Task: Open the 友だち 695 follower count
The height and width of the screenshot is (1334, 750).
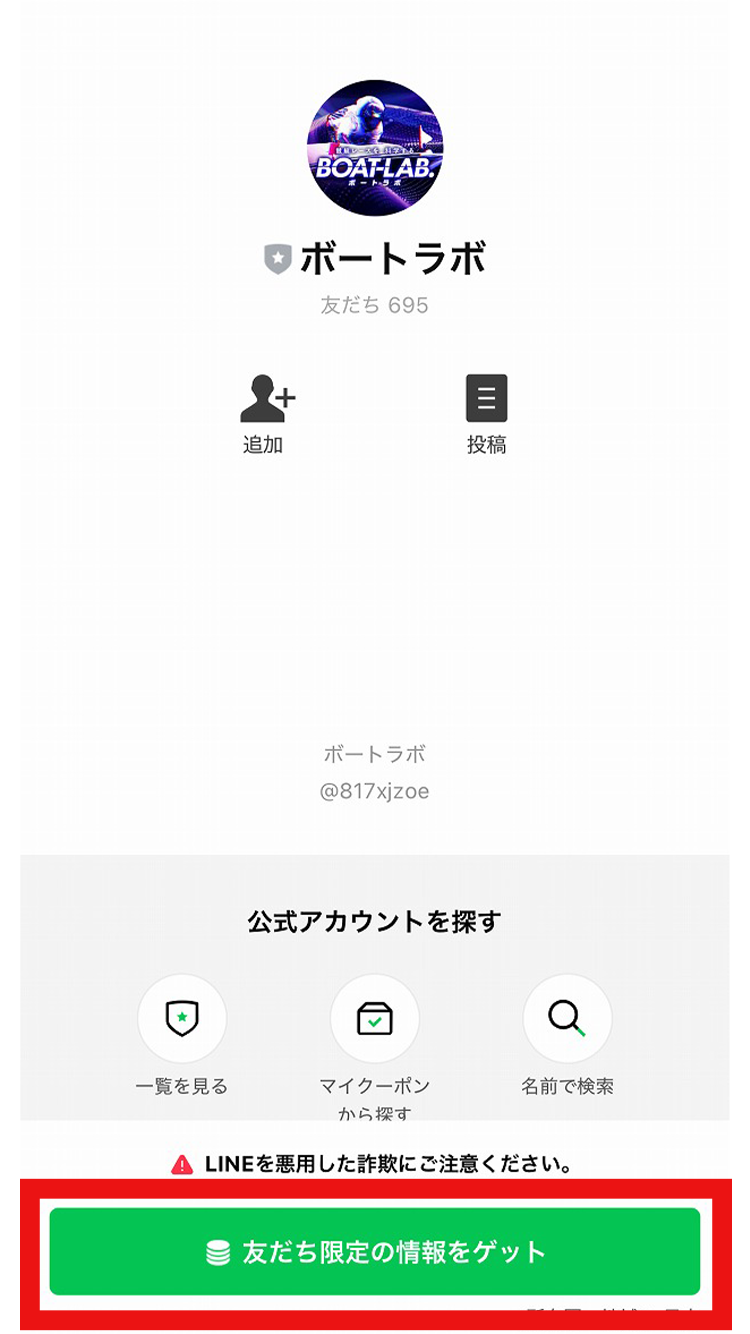Action: 375,307
